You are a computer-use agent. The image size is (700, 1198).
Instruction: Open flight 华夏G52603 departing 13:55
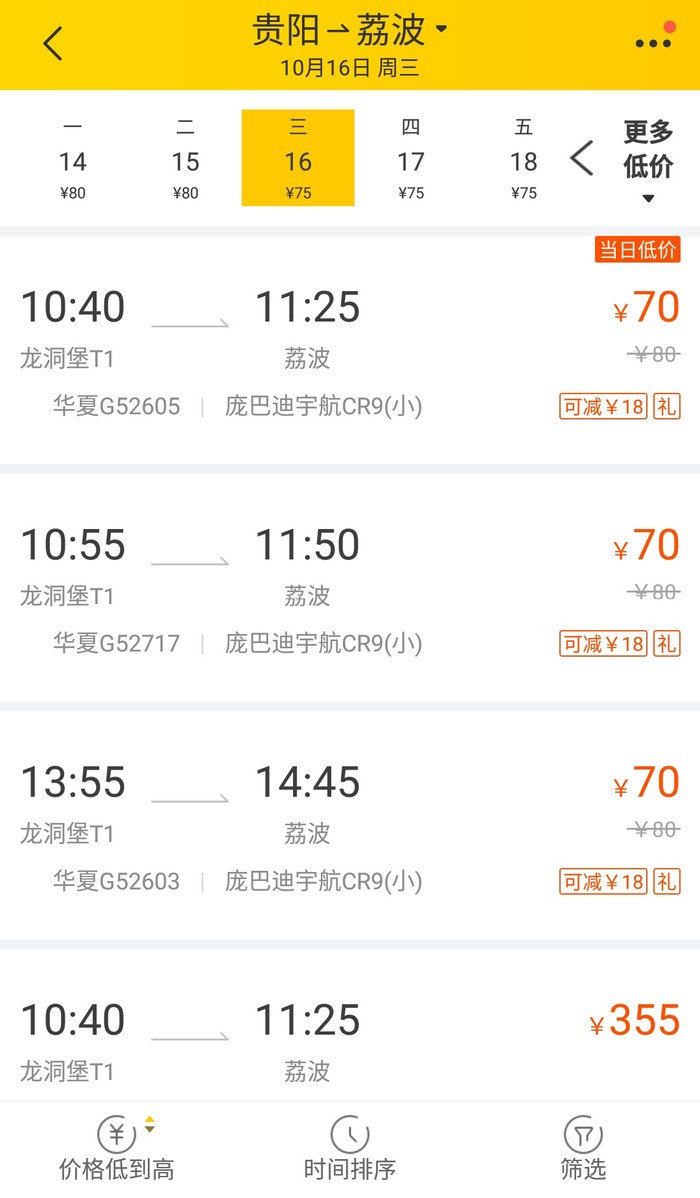coord(350,826)
